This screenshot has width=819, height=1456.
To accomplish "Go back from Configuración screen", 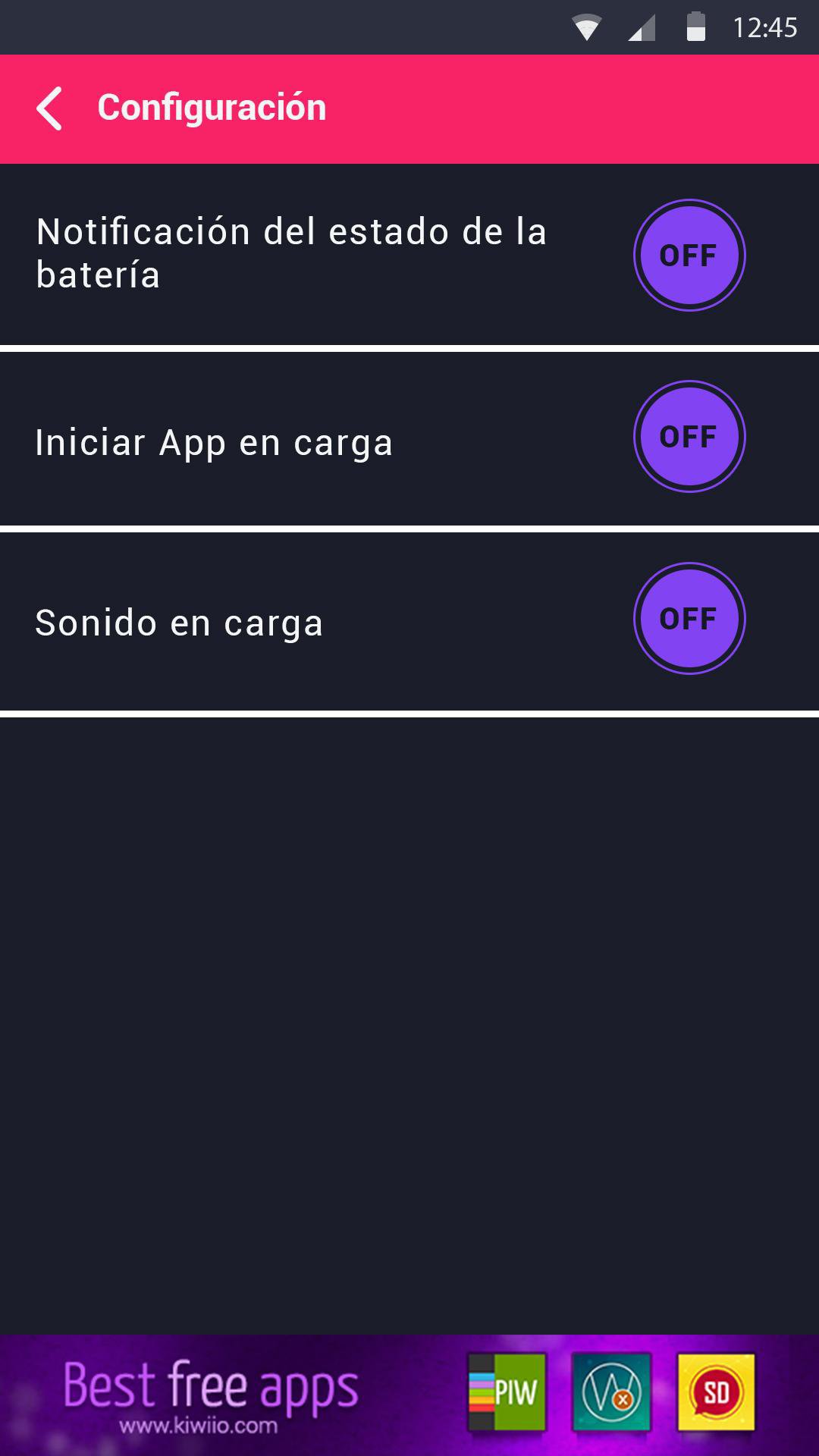I will (49, 108).
